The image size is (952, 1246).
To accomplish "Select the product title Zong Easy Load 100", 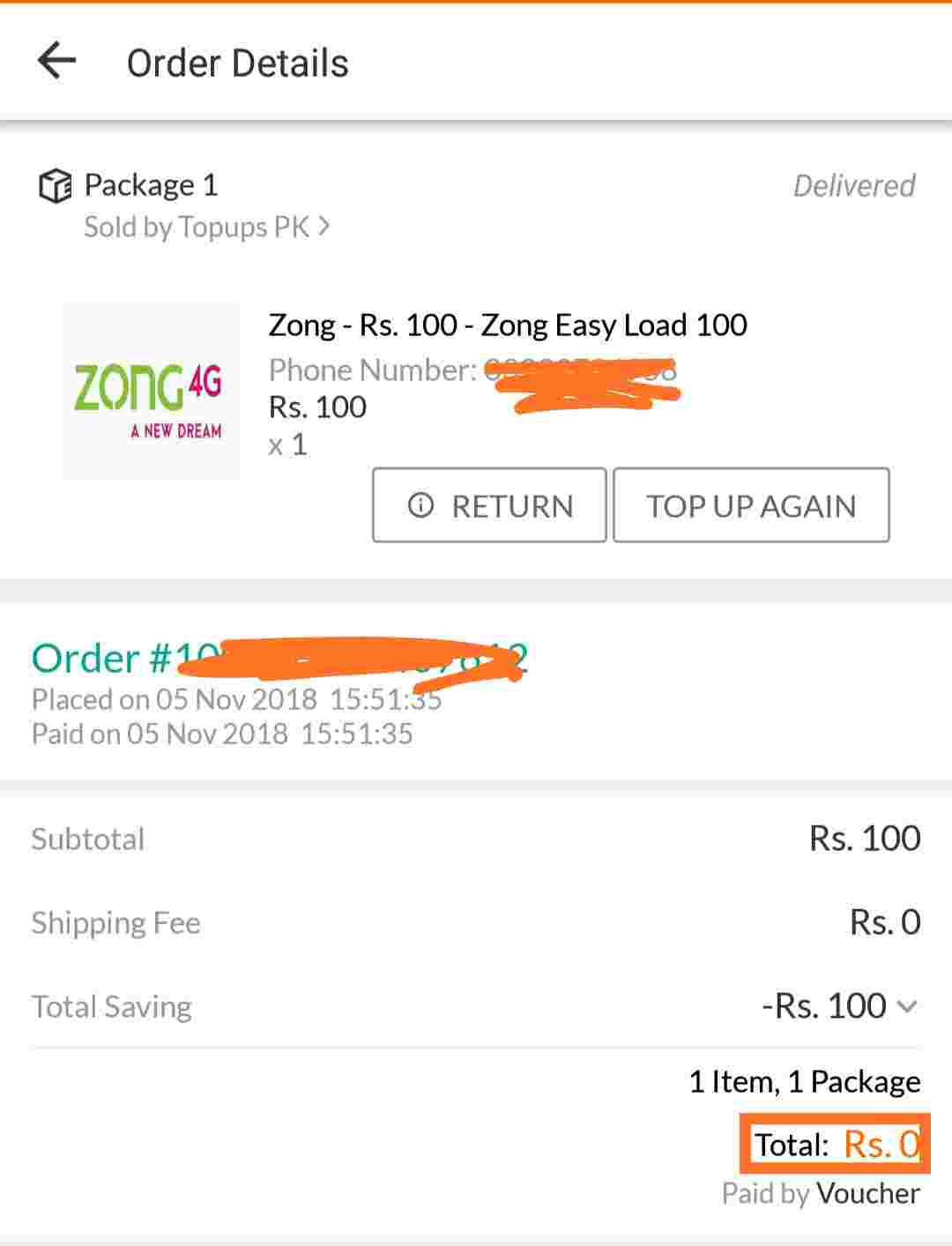I will (x=507, y=325).
